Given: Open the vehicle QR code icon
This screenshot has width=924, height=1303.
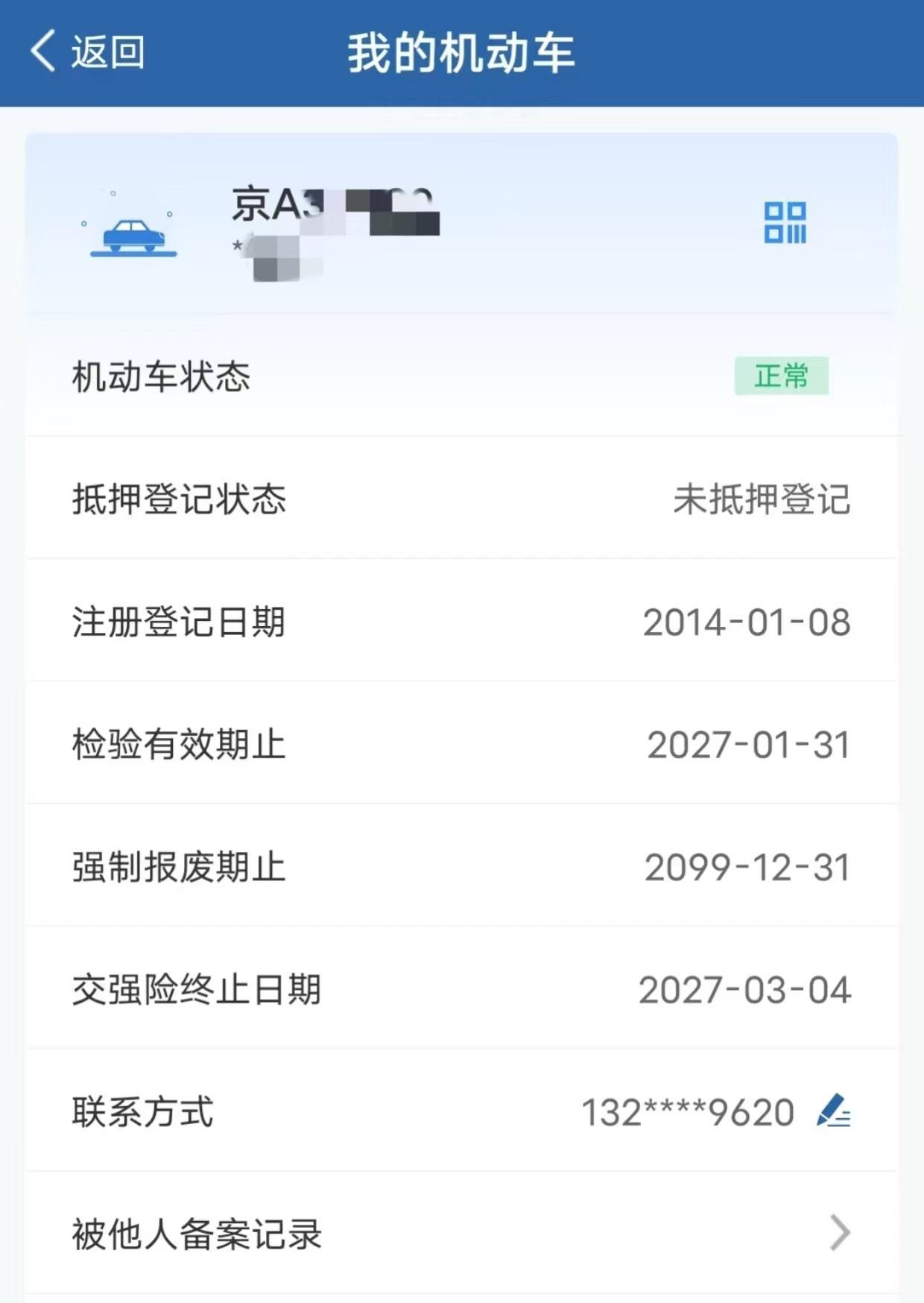Looking at the screenshot, I should [785, 222].
